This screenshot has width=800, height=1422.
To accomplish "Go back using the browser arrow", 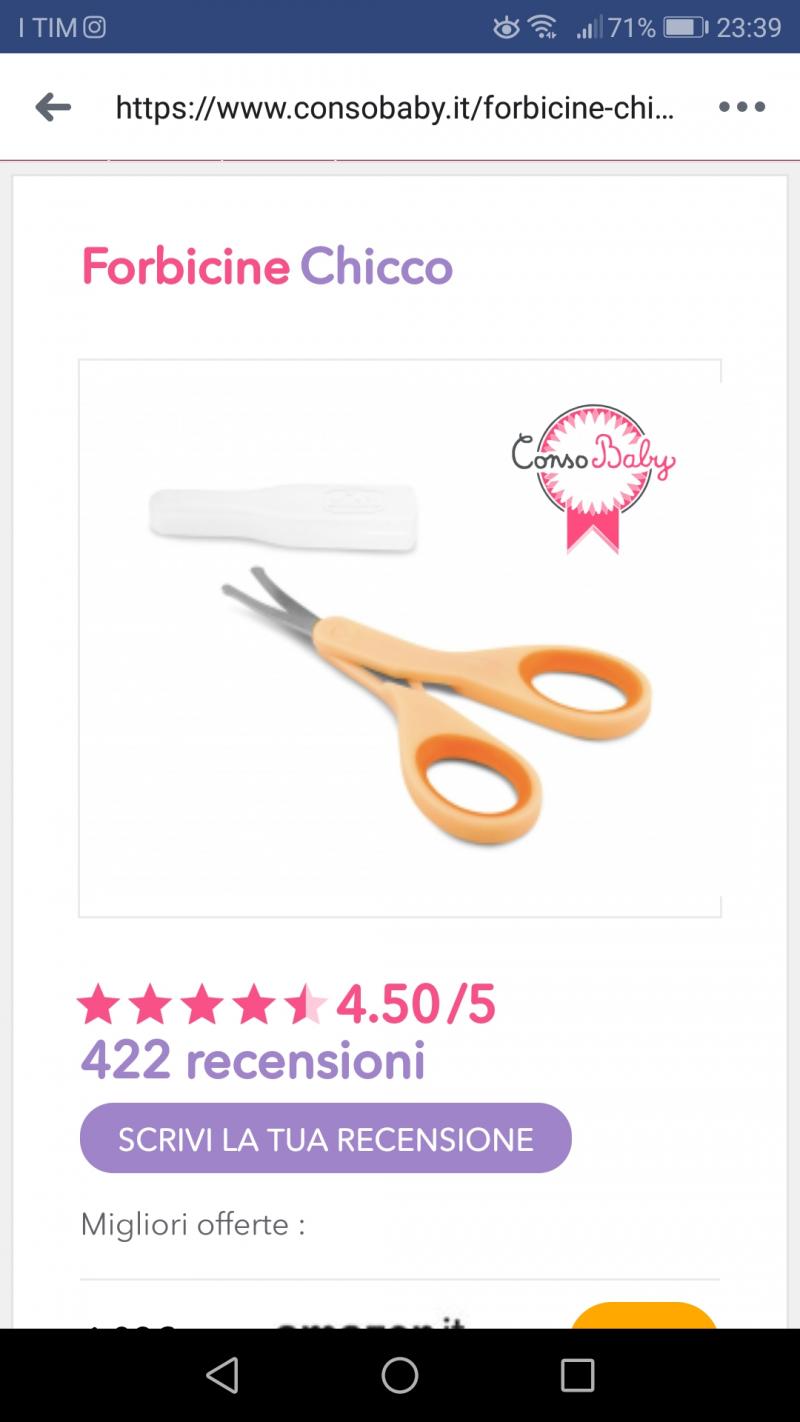I will click(53, 107).
